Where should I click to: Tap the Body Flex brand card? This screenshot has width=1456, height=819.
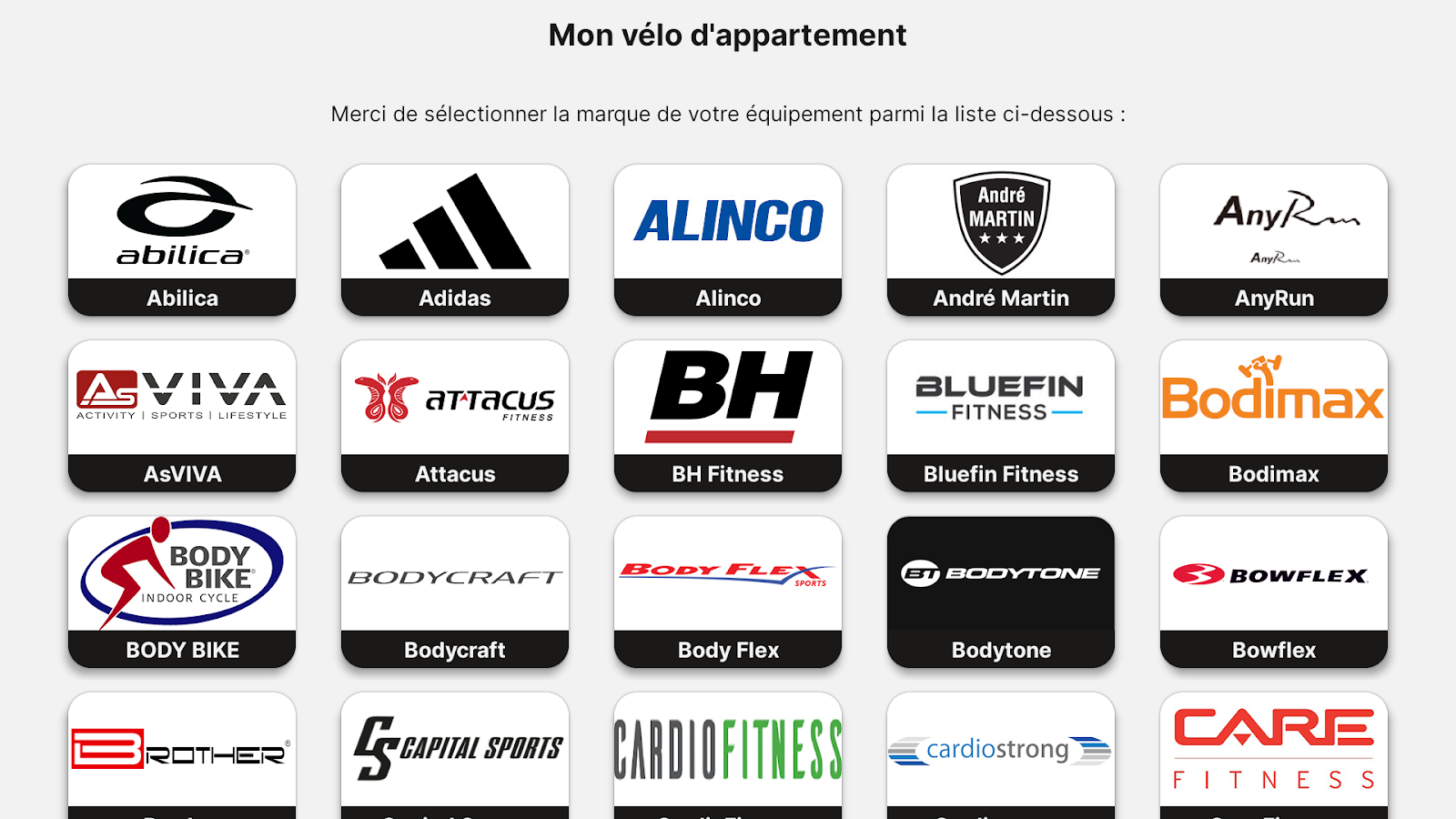[728, 591]
